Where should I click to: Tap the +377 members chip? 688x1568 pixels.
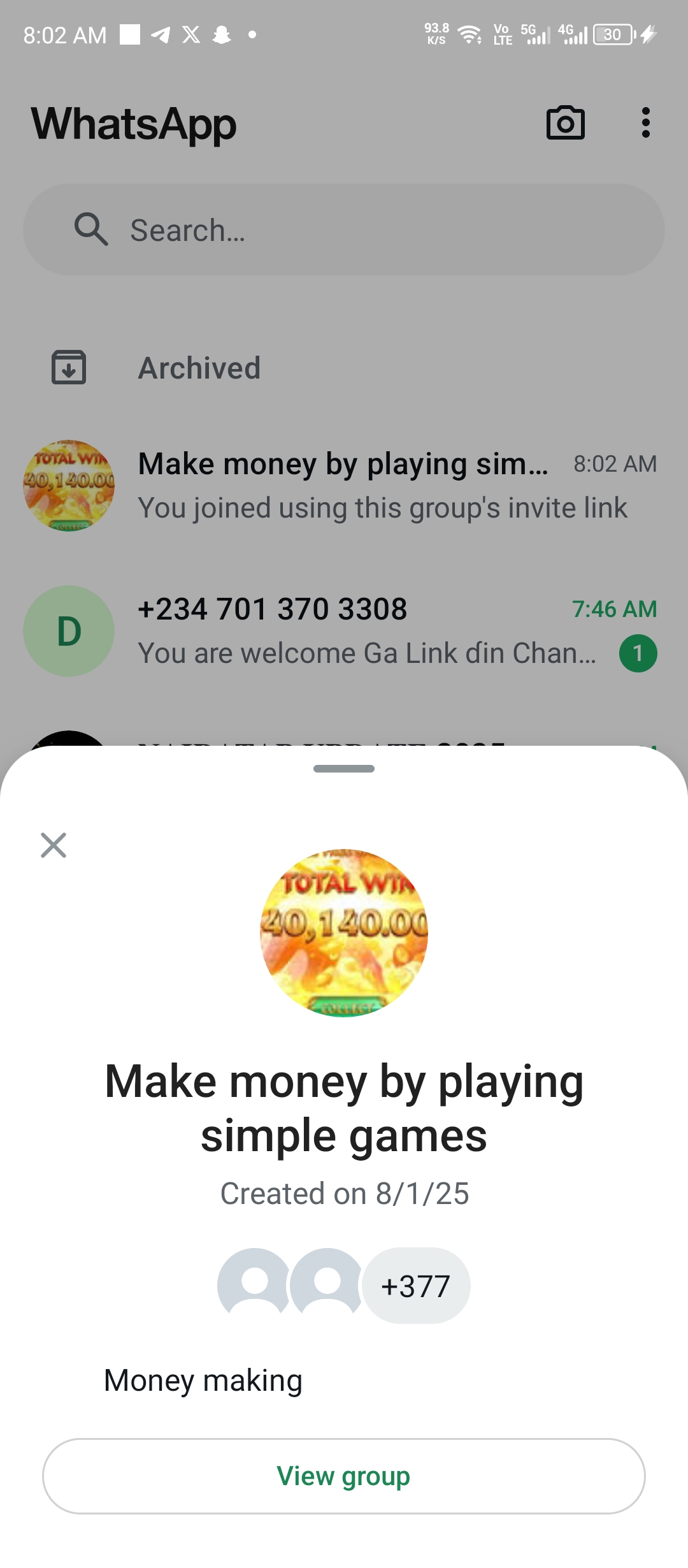pos(416,1286)
